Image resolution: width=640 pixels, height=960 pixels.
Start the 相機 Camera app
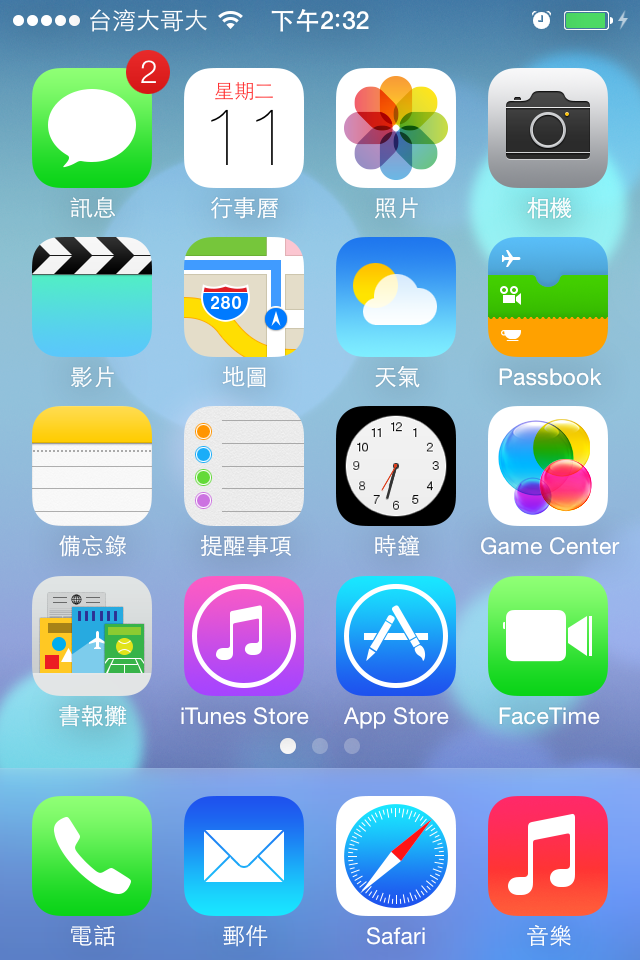(548, 128)
